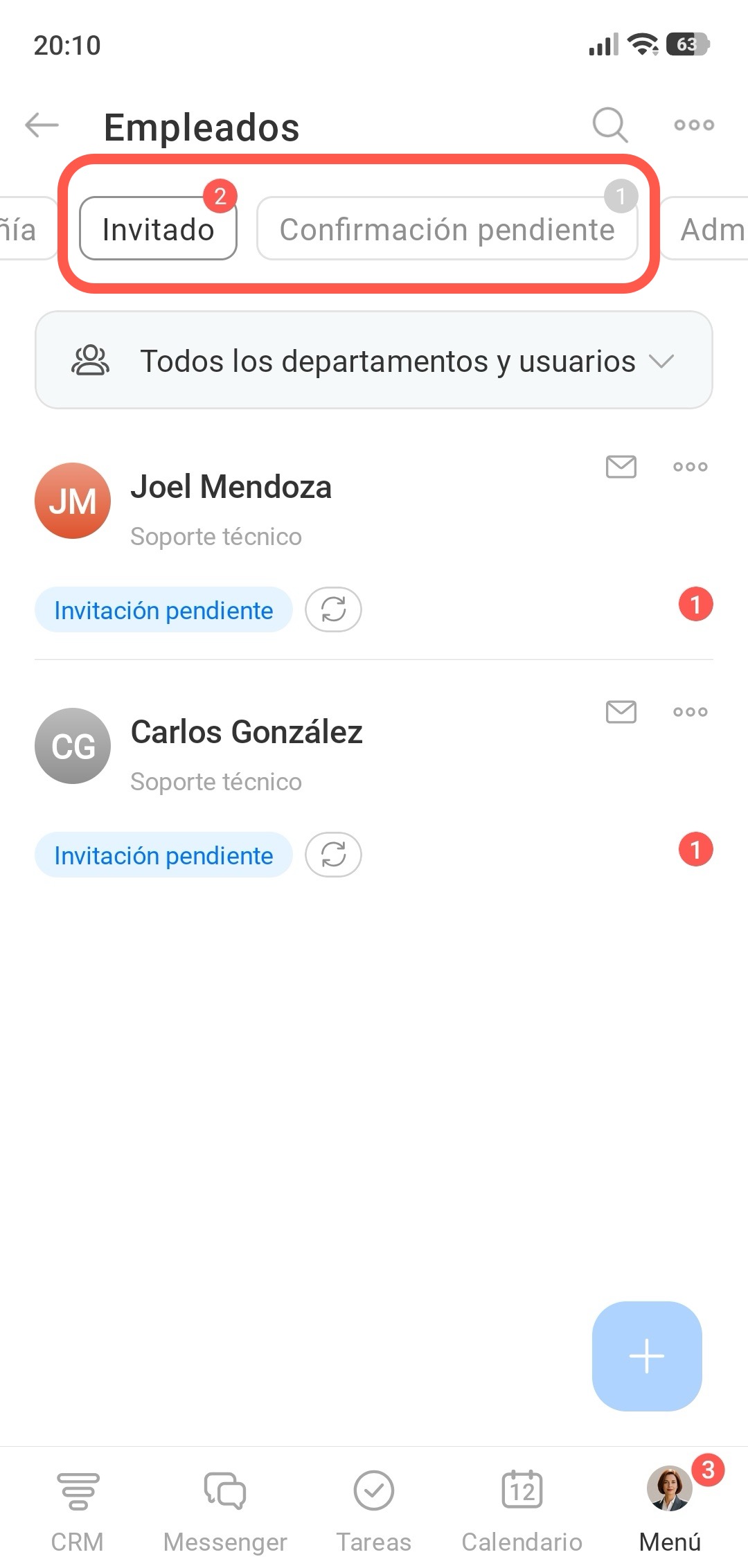Open the overflow menu beside Empleados title
The height and width of the screenshot is (1568, 748).
(694, 125)
